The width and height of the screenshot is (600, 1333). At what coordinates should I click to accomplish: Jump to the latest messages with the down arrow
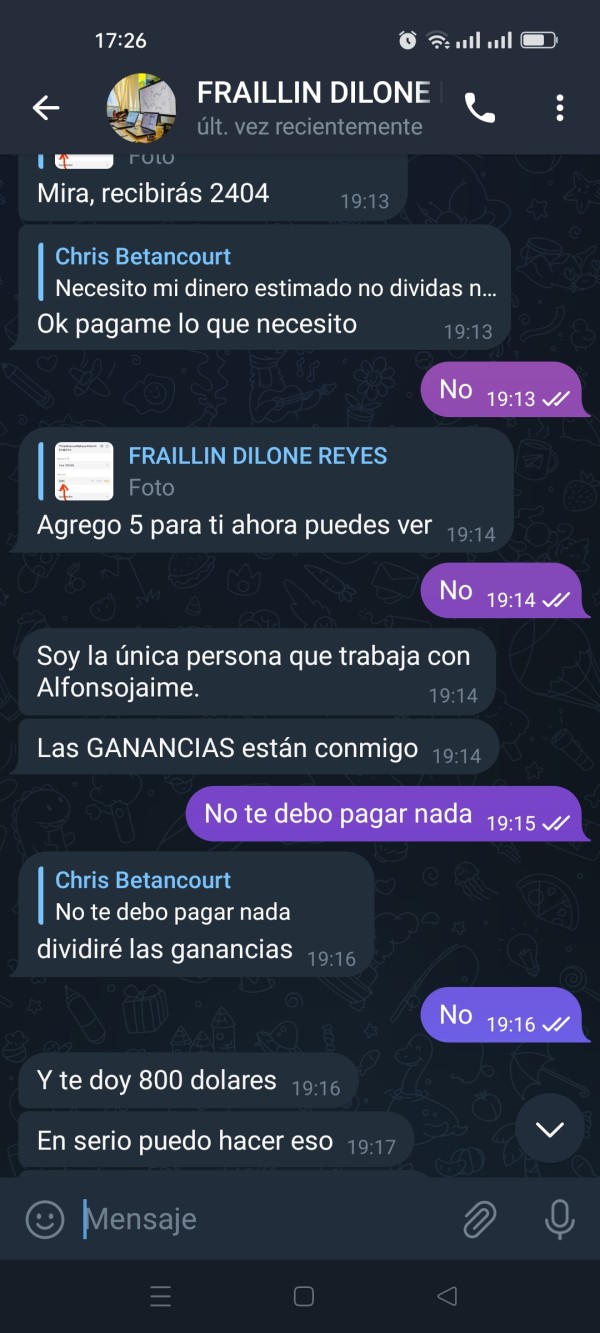click(x=550, y=1129)
